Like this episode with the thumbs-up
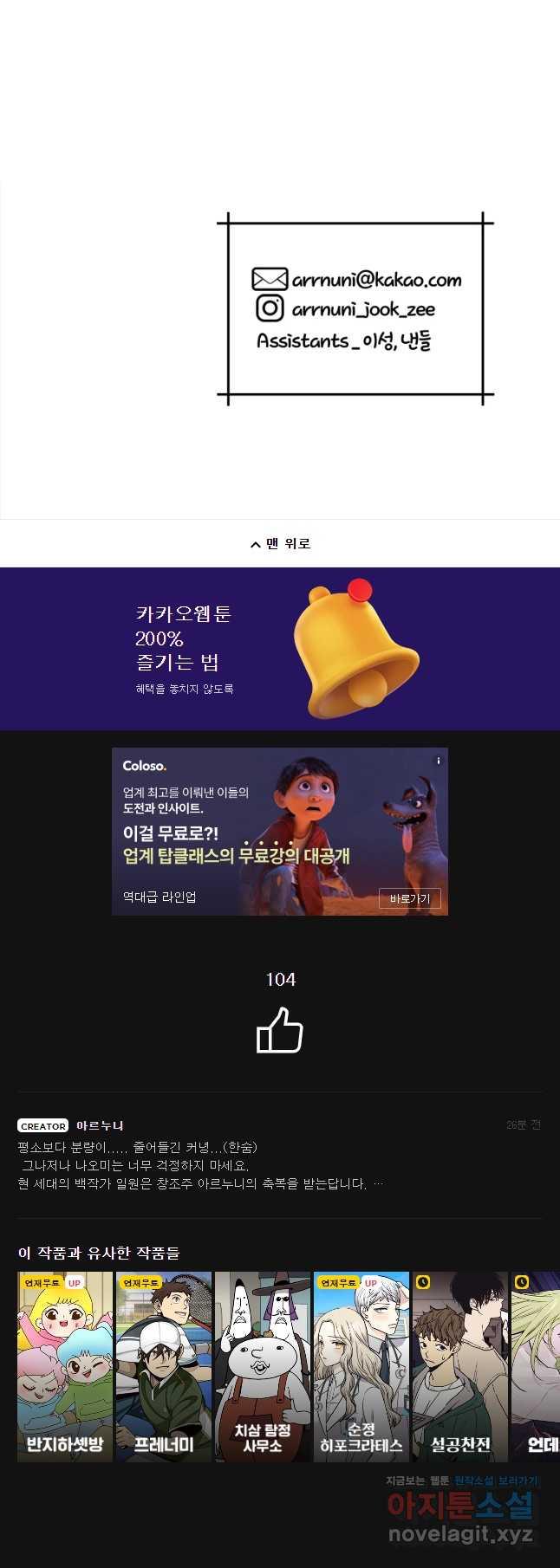This screenshot has height=1568, width=560. (x=280, y=1030)
